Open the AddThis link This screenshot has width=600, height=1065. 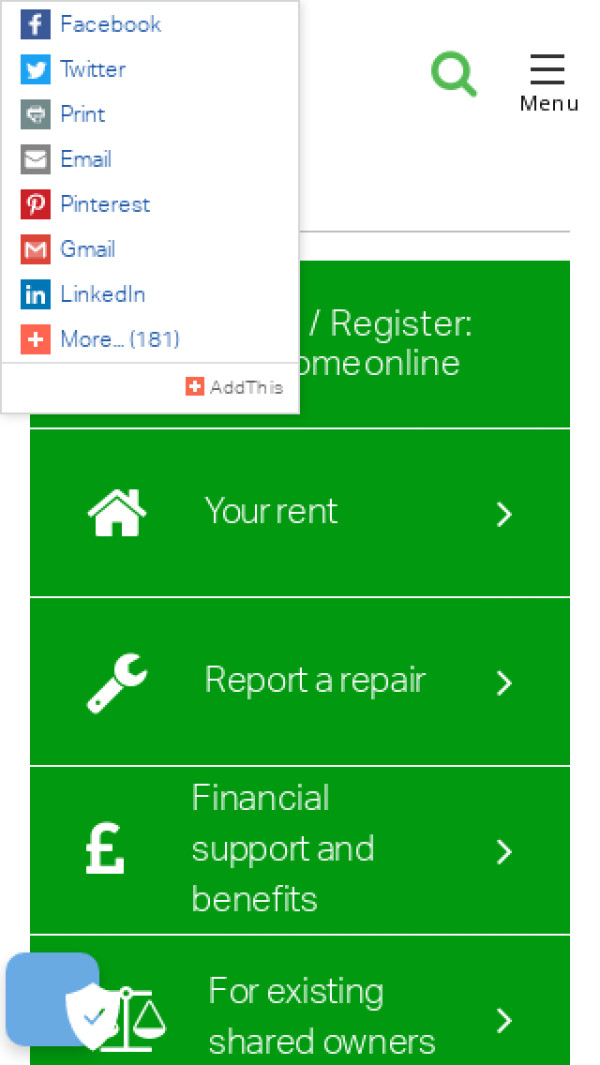coord(235,387)
